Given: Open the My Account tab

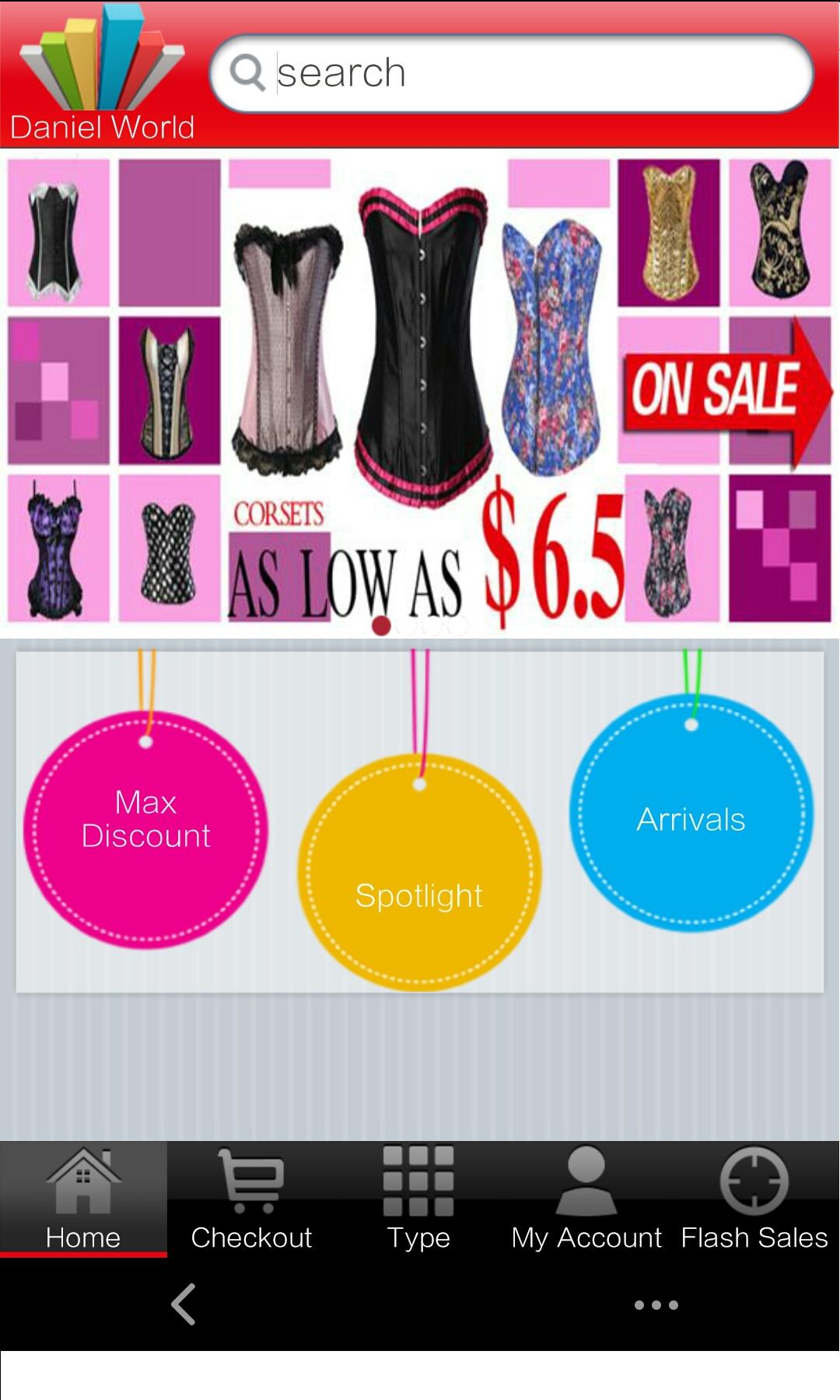Looking at the screenshot, I should (586, 1199).
